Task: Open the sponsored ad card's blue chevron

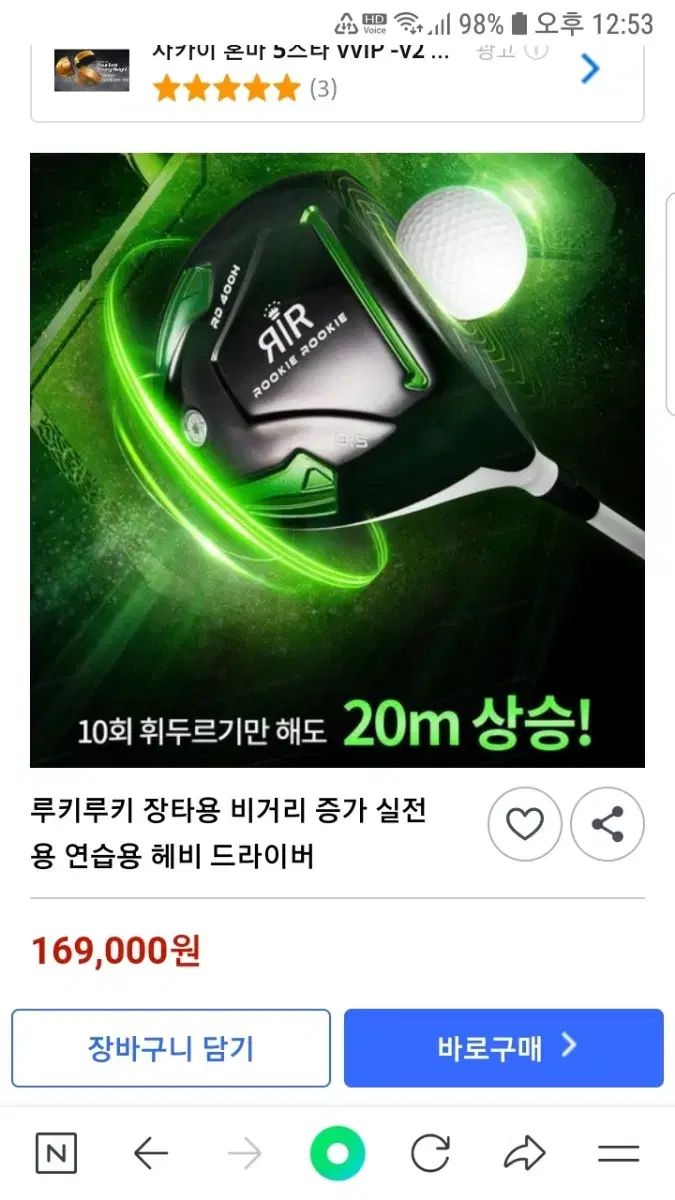Action: [590, 68]
